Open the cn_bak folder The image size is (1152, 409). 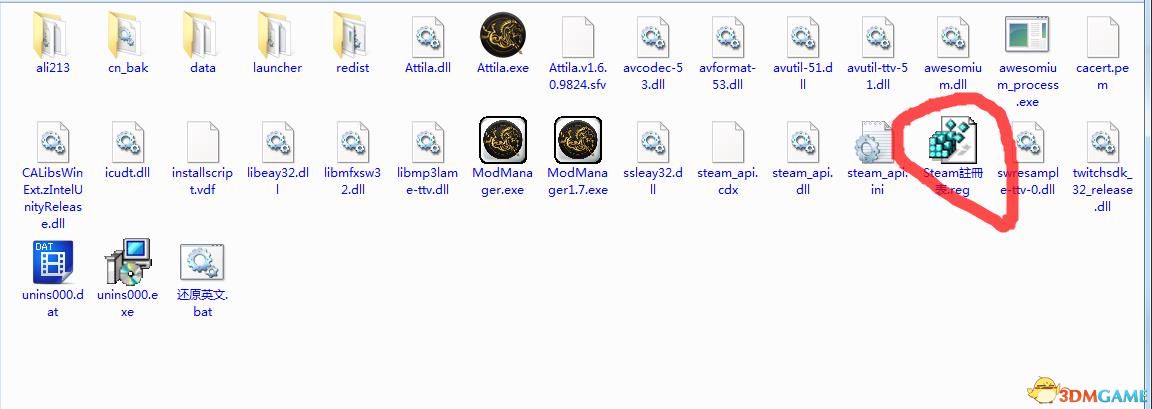point(128,35)
